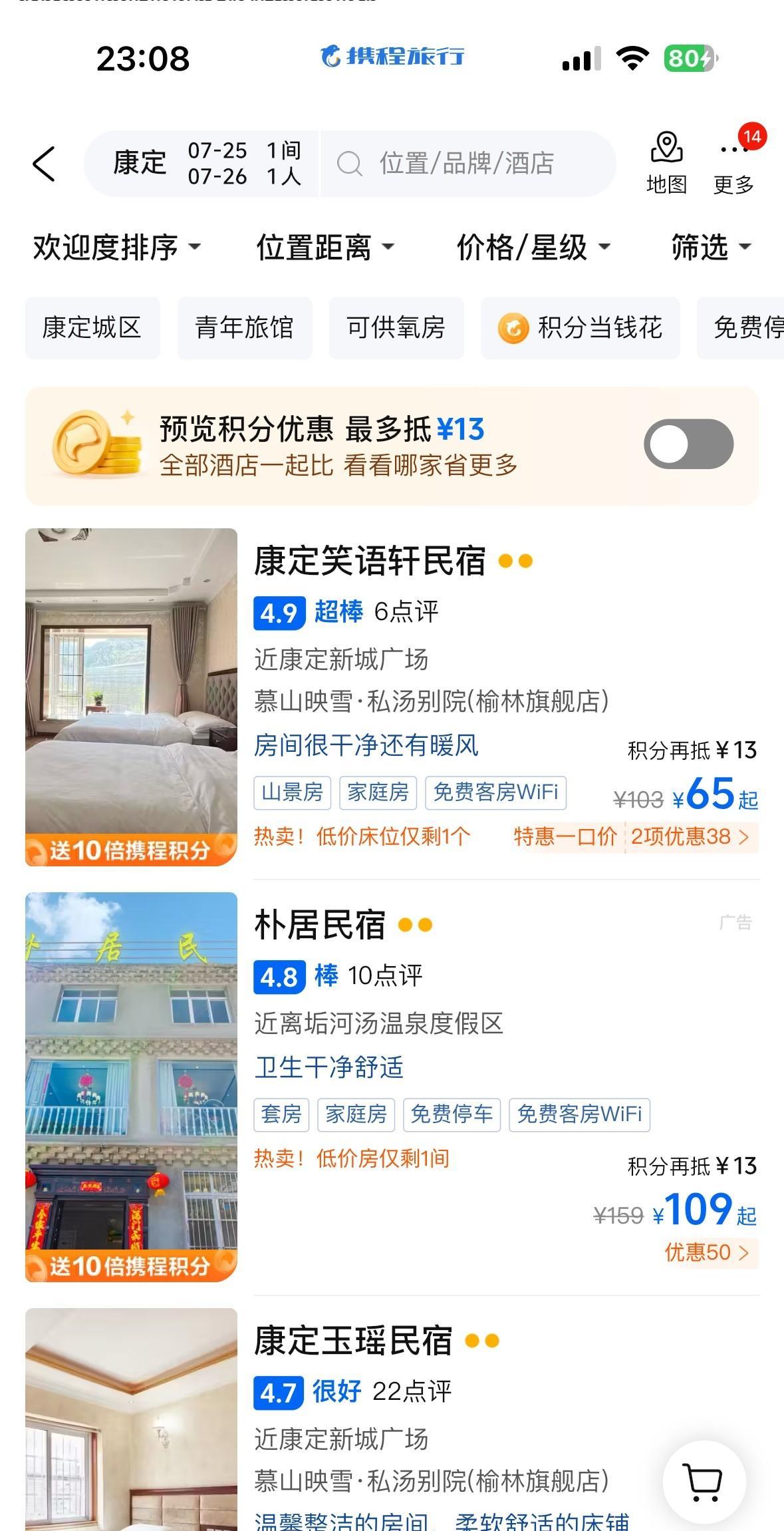The height and width of the screenshot is (1531, 784).
Task: Expand the 欢迎度排序 sort dropdown
Action: pyautogui.click(x=116, y=248)
